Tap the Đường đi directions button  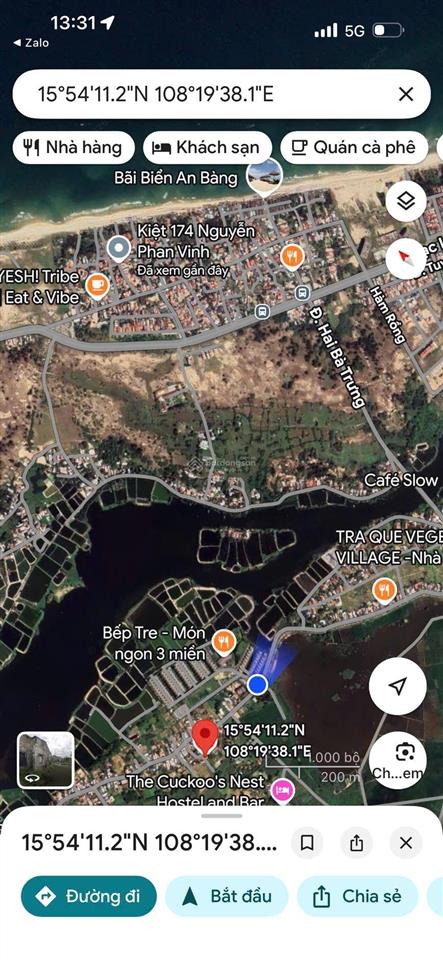coord(89,896)
